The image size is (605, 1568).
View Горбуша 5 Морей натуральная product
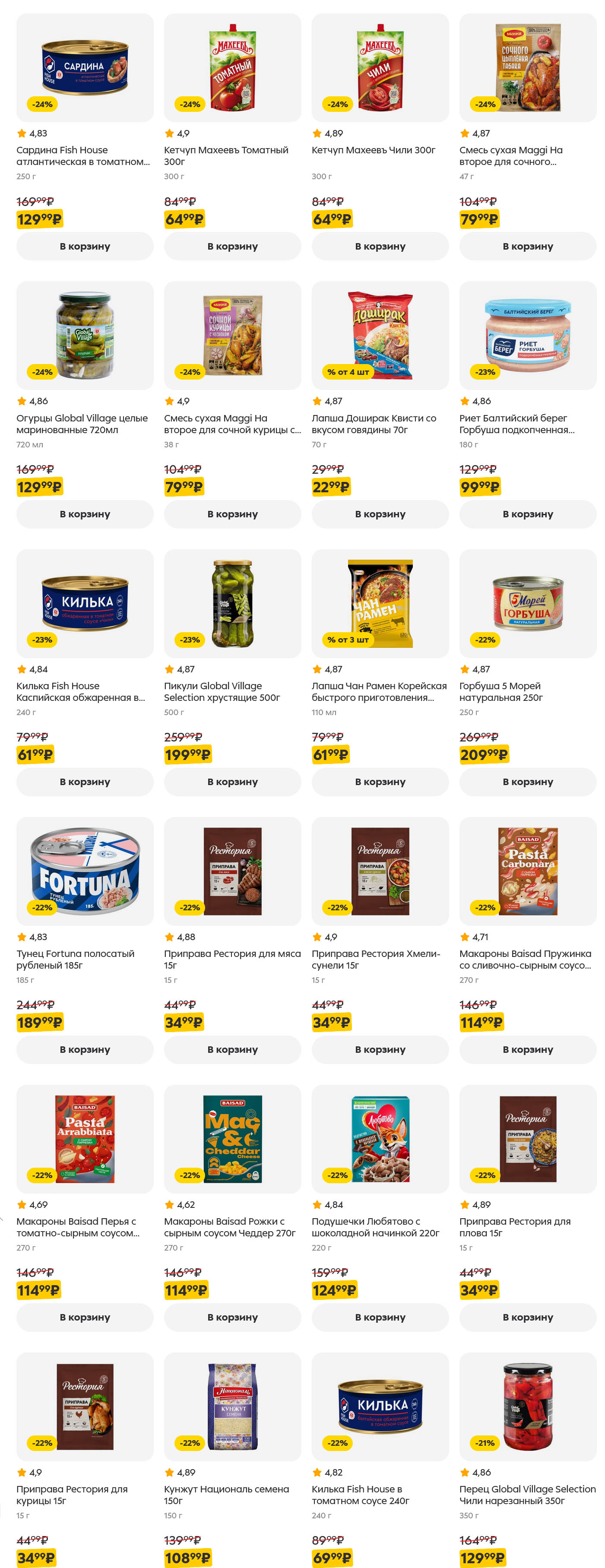point(527,603)
